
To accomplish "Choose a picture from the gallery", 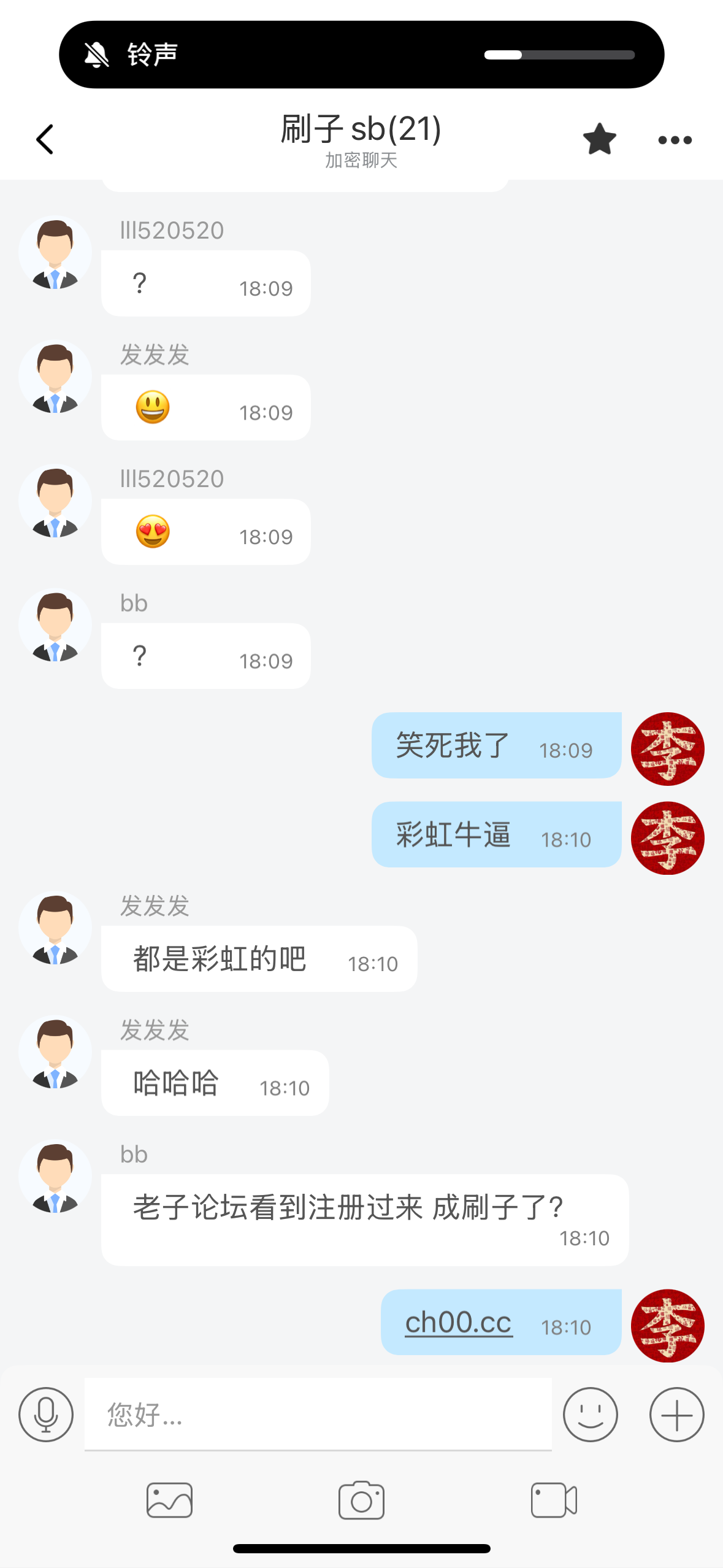I will pos(169,1501).
